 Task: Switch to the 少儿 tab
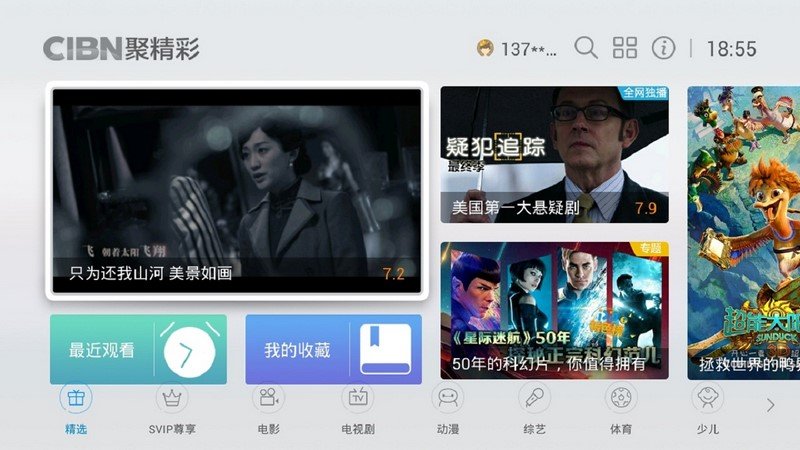coord(708,408)
